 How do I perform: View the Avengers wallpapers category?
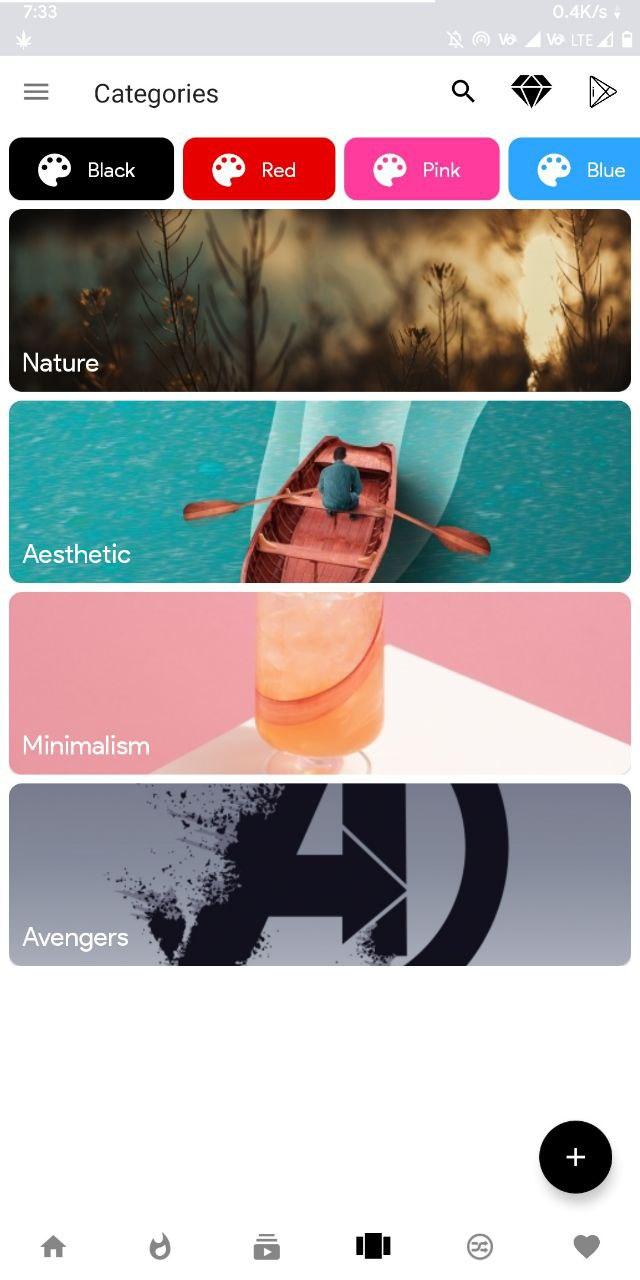pyautogui.click(x=320, y=874)
